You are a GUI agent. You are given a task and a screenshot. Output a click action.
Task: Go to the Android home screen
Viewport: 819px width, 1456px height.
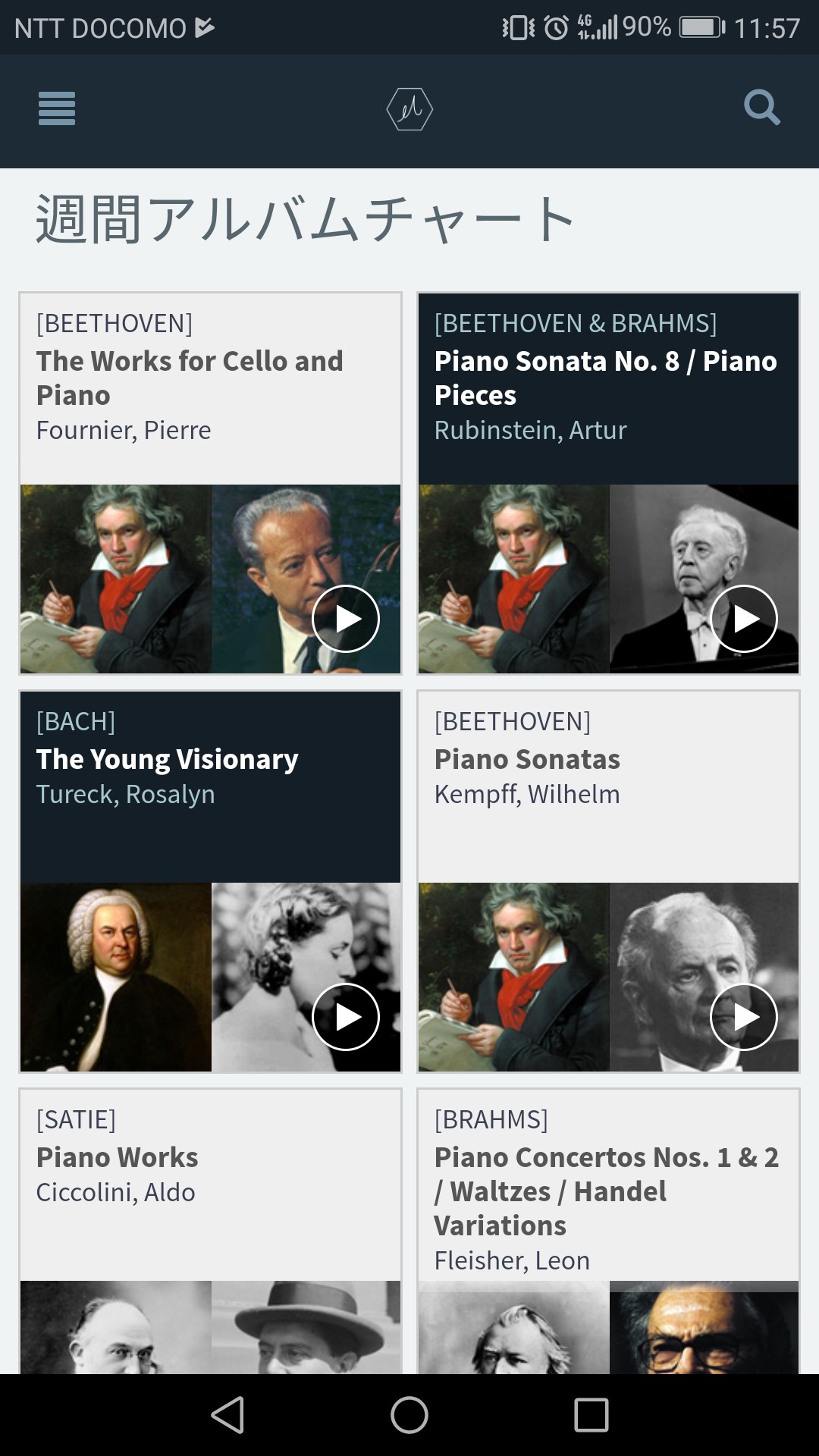click(x=409, y=1415)
